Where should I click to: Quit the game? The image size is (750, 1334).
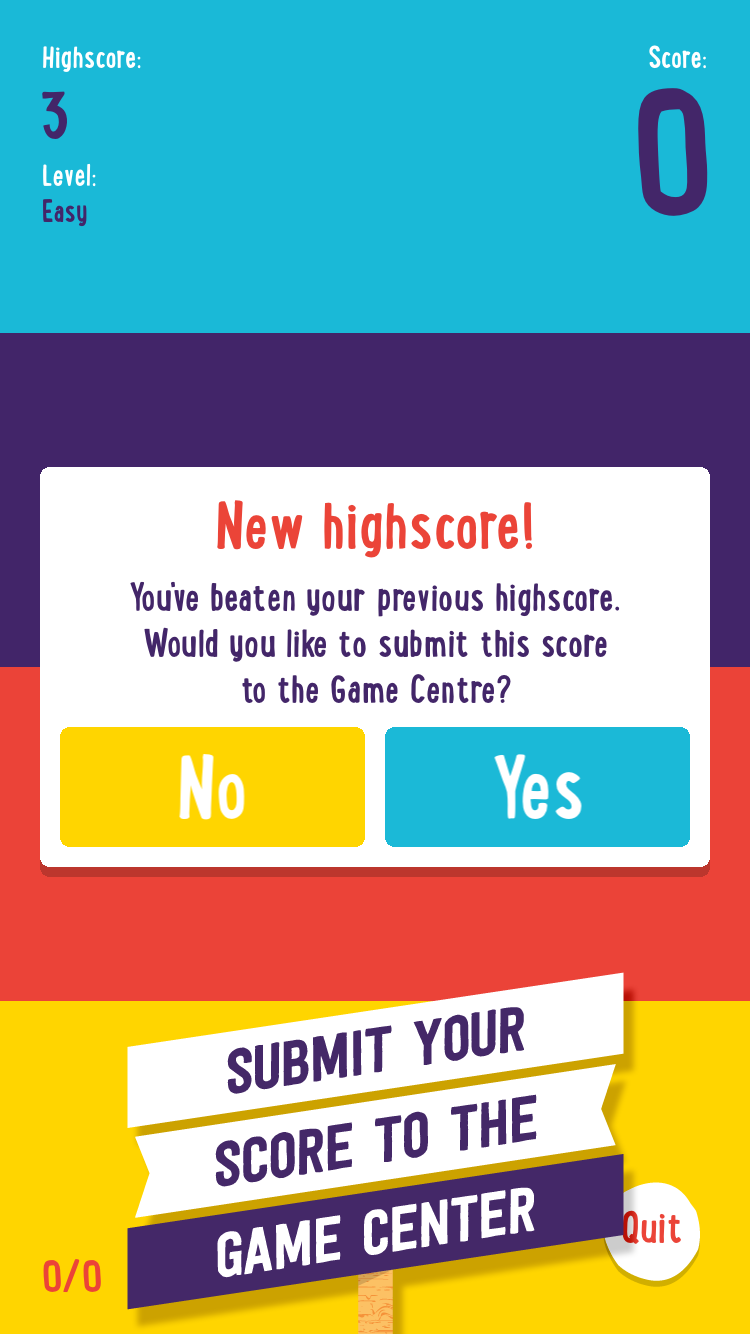coord(652,1231)
